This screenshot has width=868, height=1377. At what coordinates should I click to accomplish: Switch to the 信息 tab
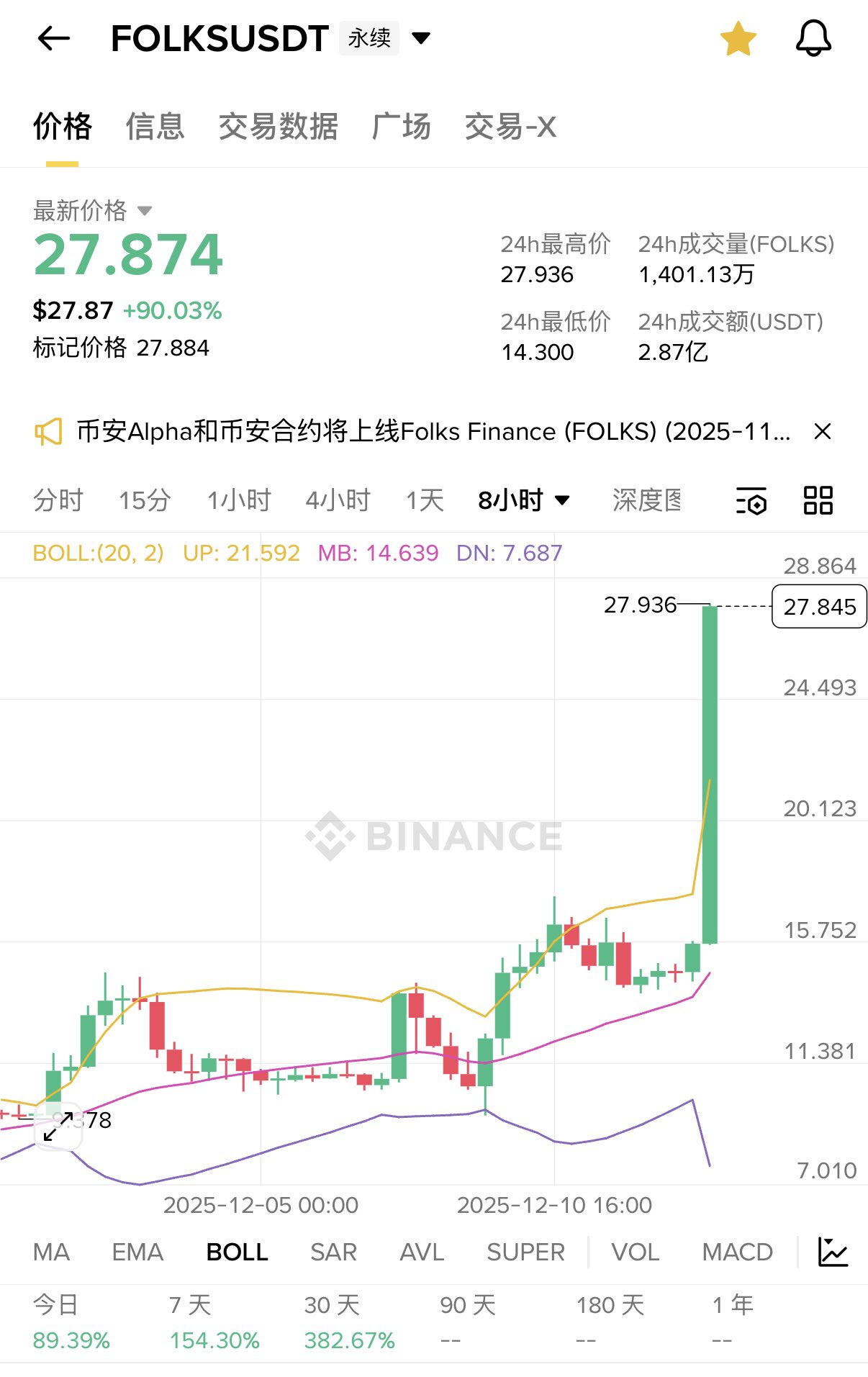click(155, 127)
